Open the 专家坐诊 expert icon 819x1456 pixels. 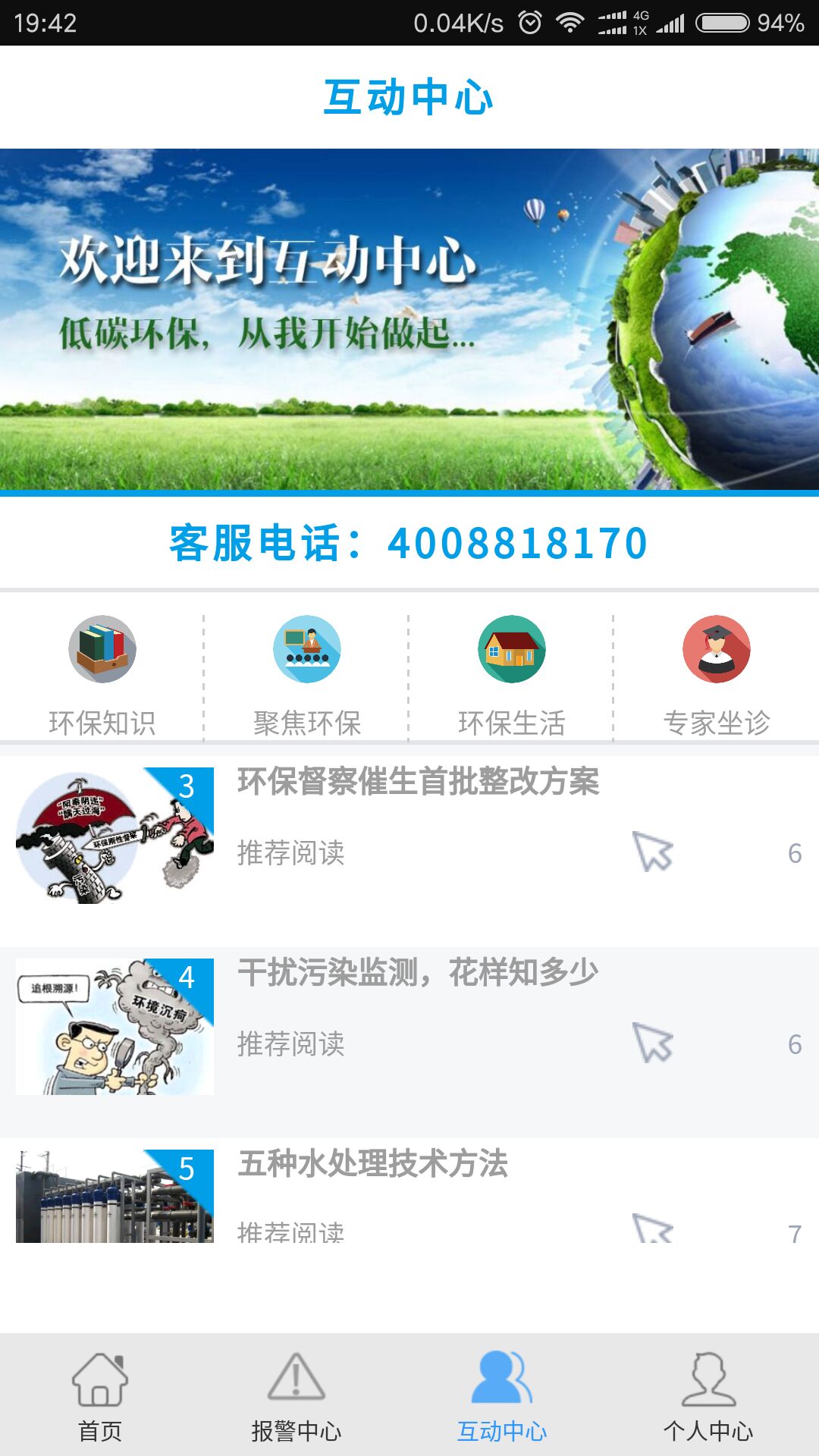(717, 651)
